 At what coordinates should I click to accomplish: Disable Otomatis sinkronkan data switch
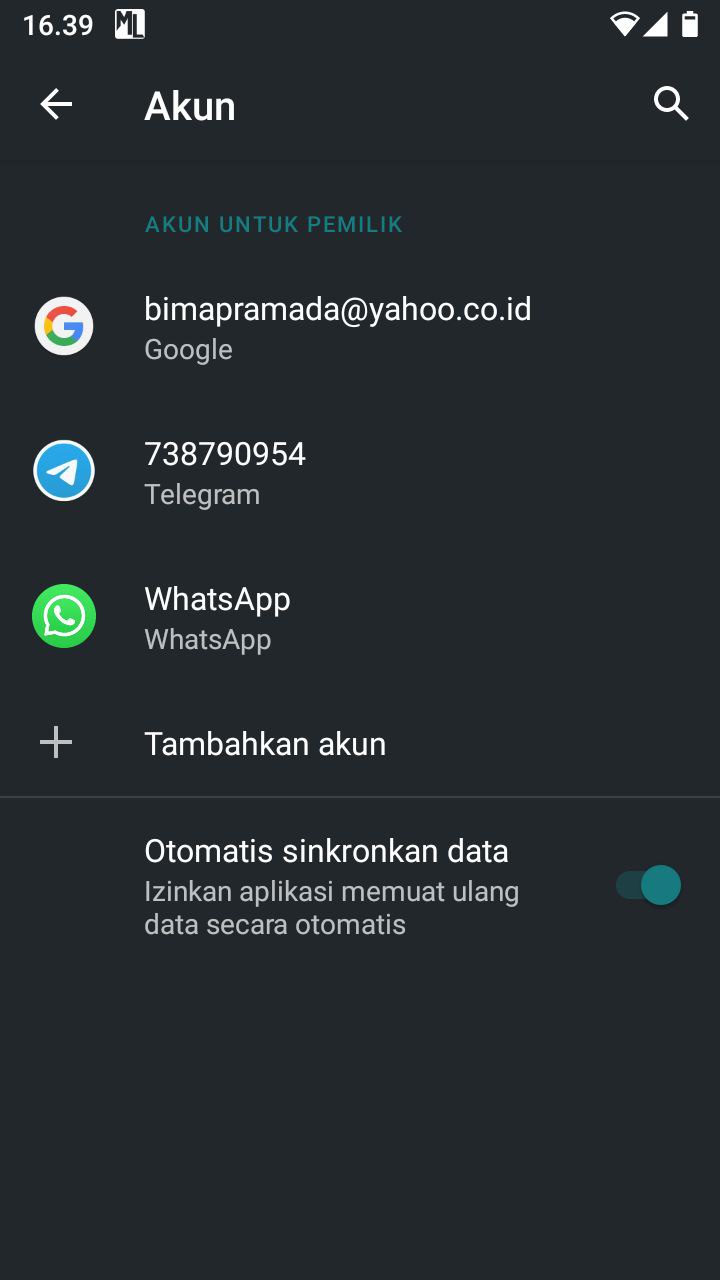[648, 886]
